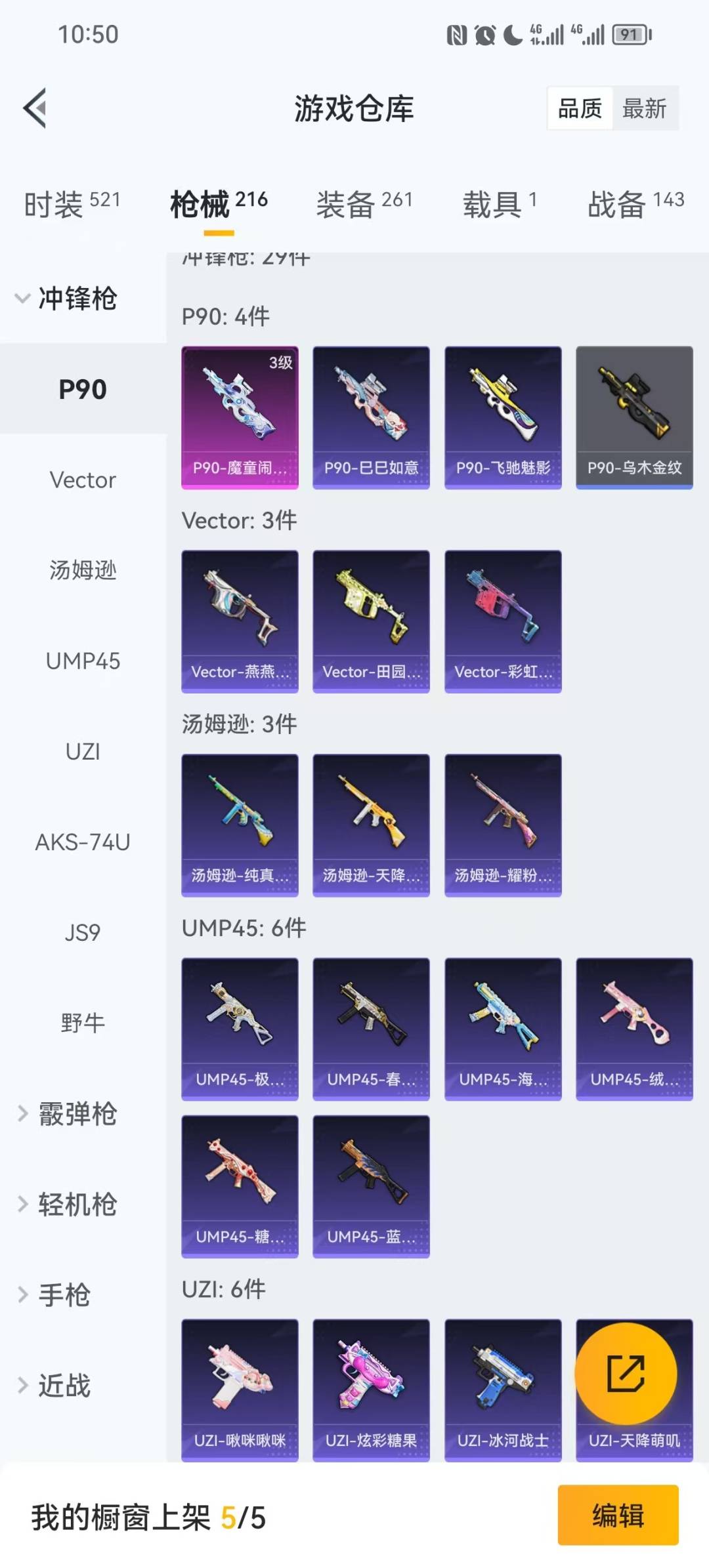Select 品质 sorting option
This screenshot has height=1568, width=709.
(578, 108)
